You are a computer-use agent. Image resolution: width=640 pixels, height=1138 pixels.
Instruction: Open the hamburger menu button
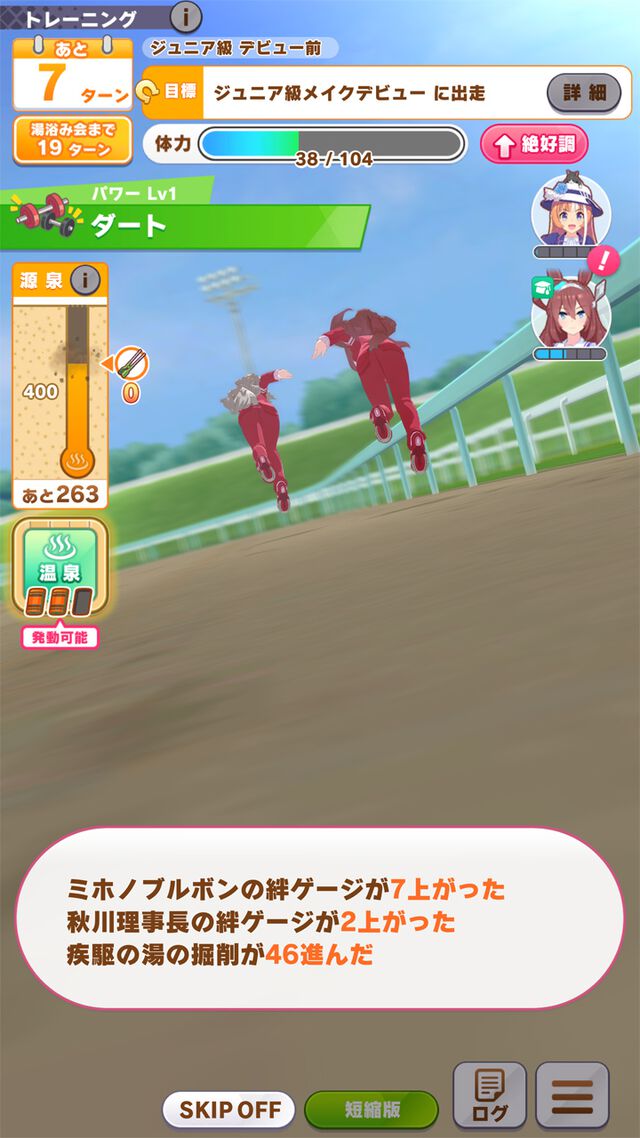point(572,1095)
